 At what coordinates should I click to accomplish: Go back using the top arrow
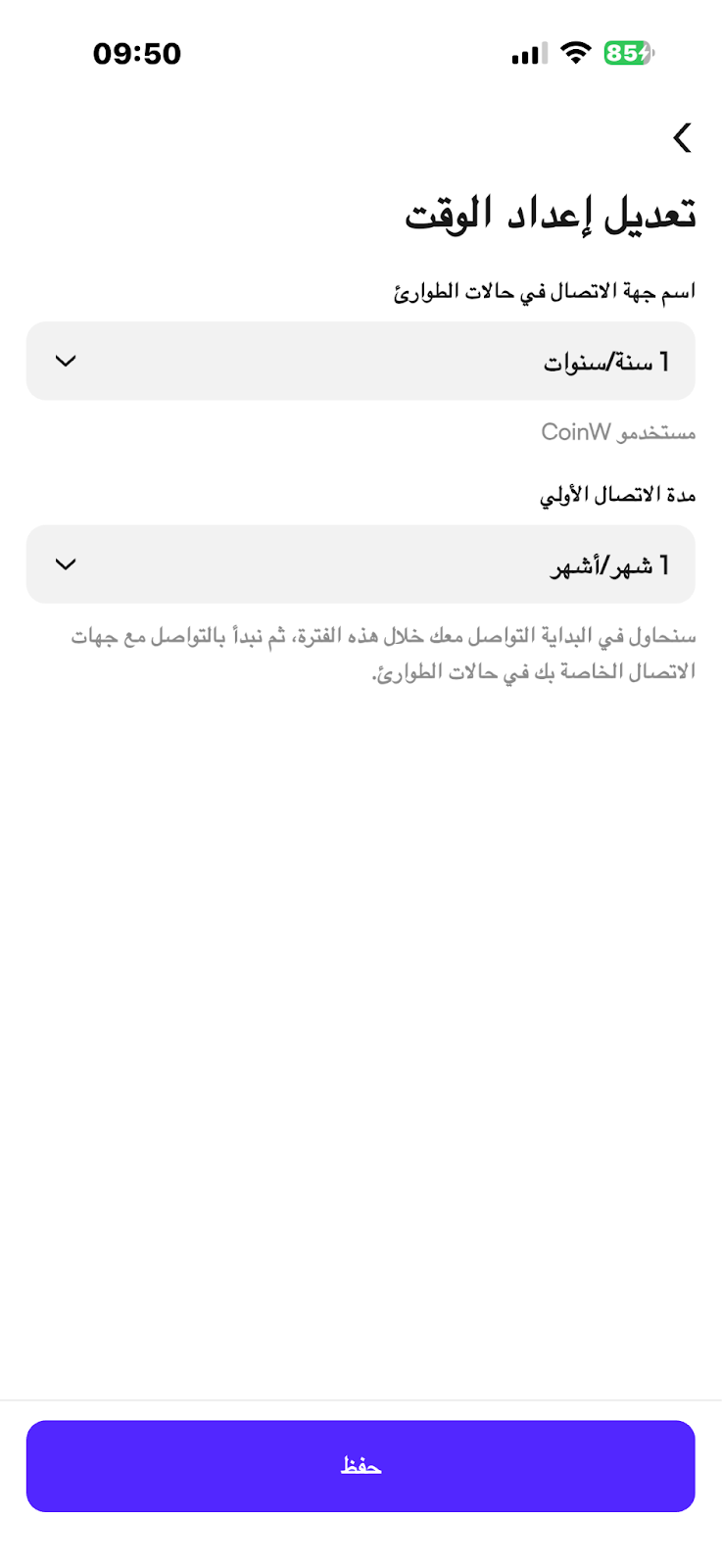(x=683, y=138)
